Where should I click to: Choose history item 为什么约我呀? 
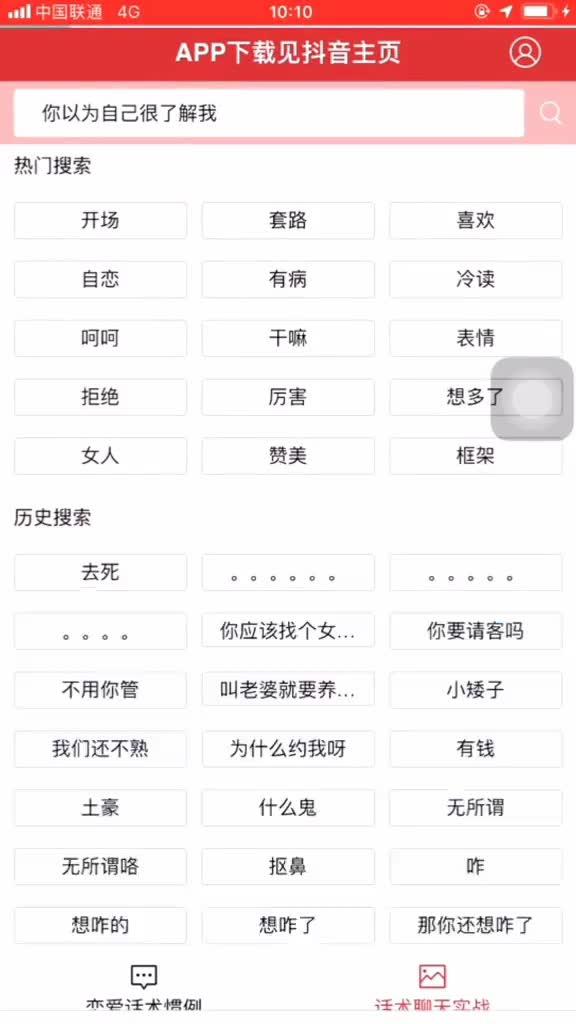point(288,748)
